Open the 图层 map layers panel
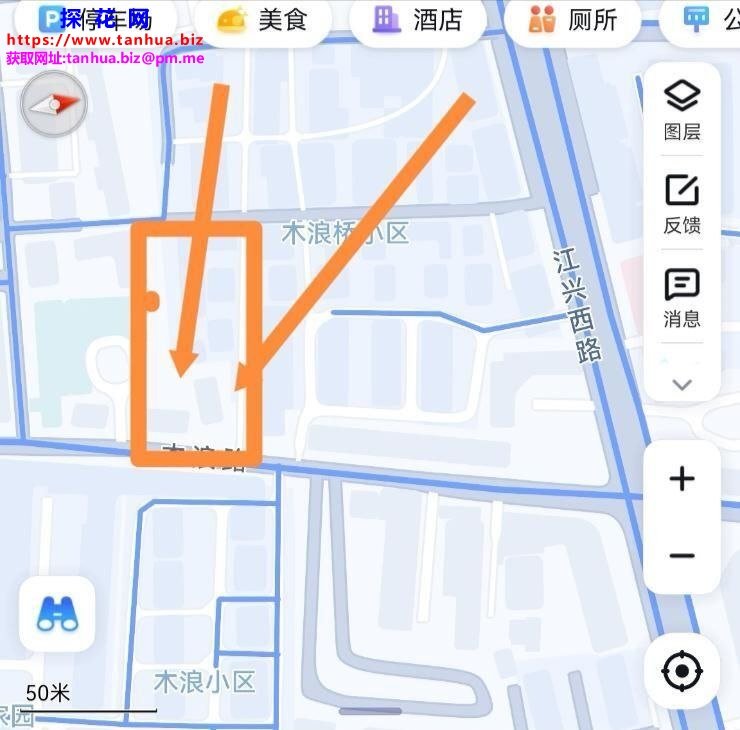The height and width of the screenshot is (730, 740). [682, 110]
